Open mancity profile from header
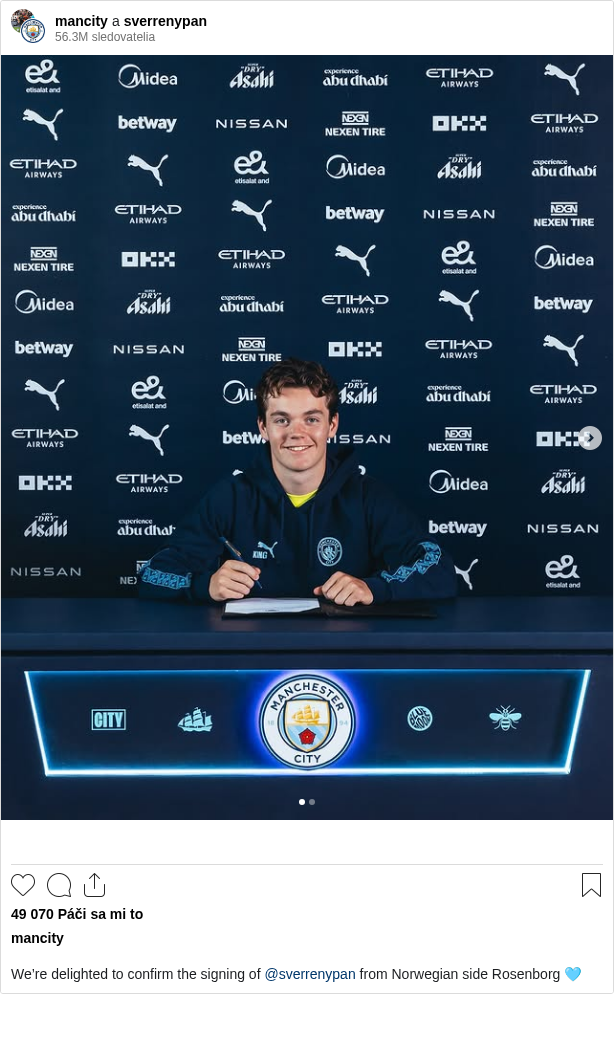 point(81,21)
